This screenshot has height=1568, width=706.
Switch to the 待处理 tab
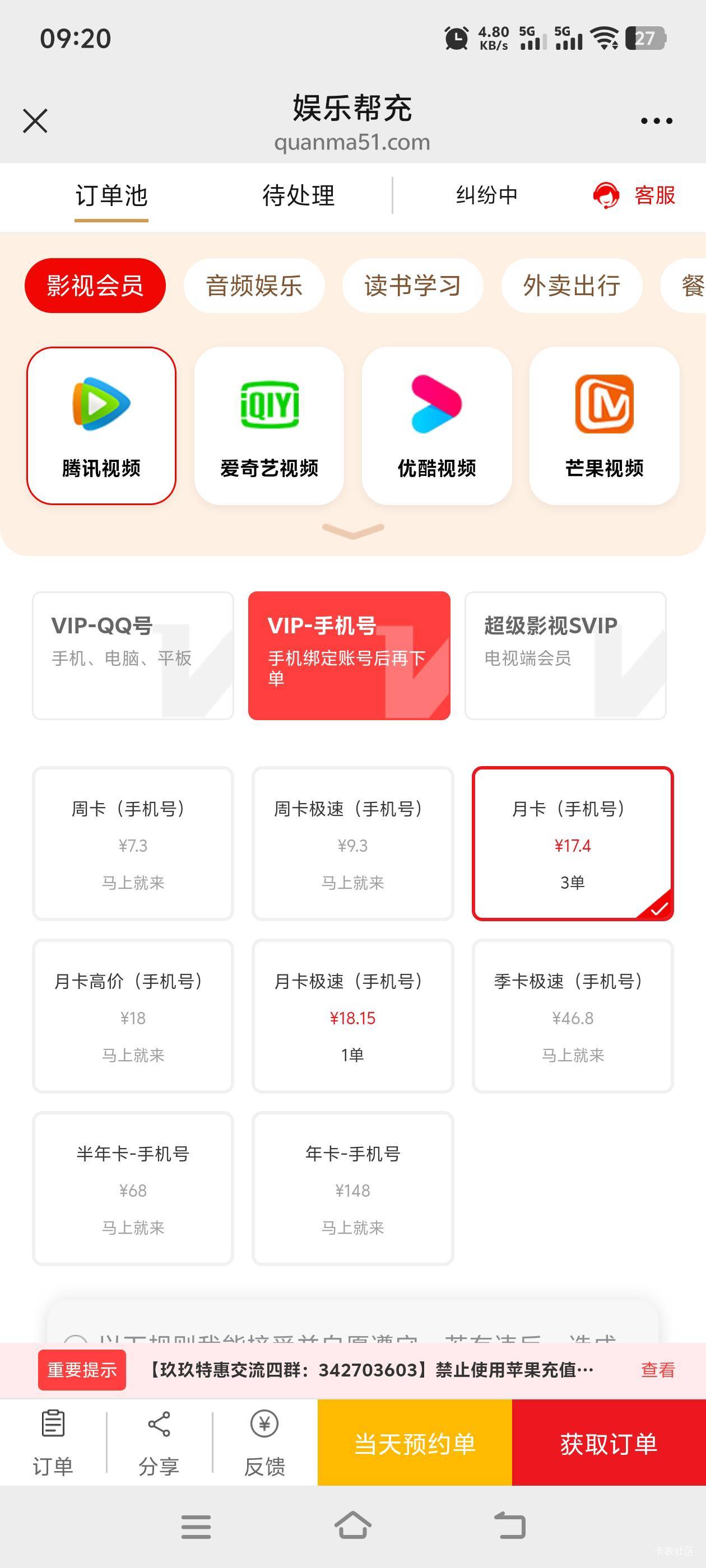coord(299,195)
